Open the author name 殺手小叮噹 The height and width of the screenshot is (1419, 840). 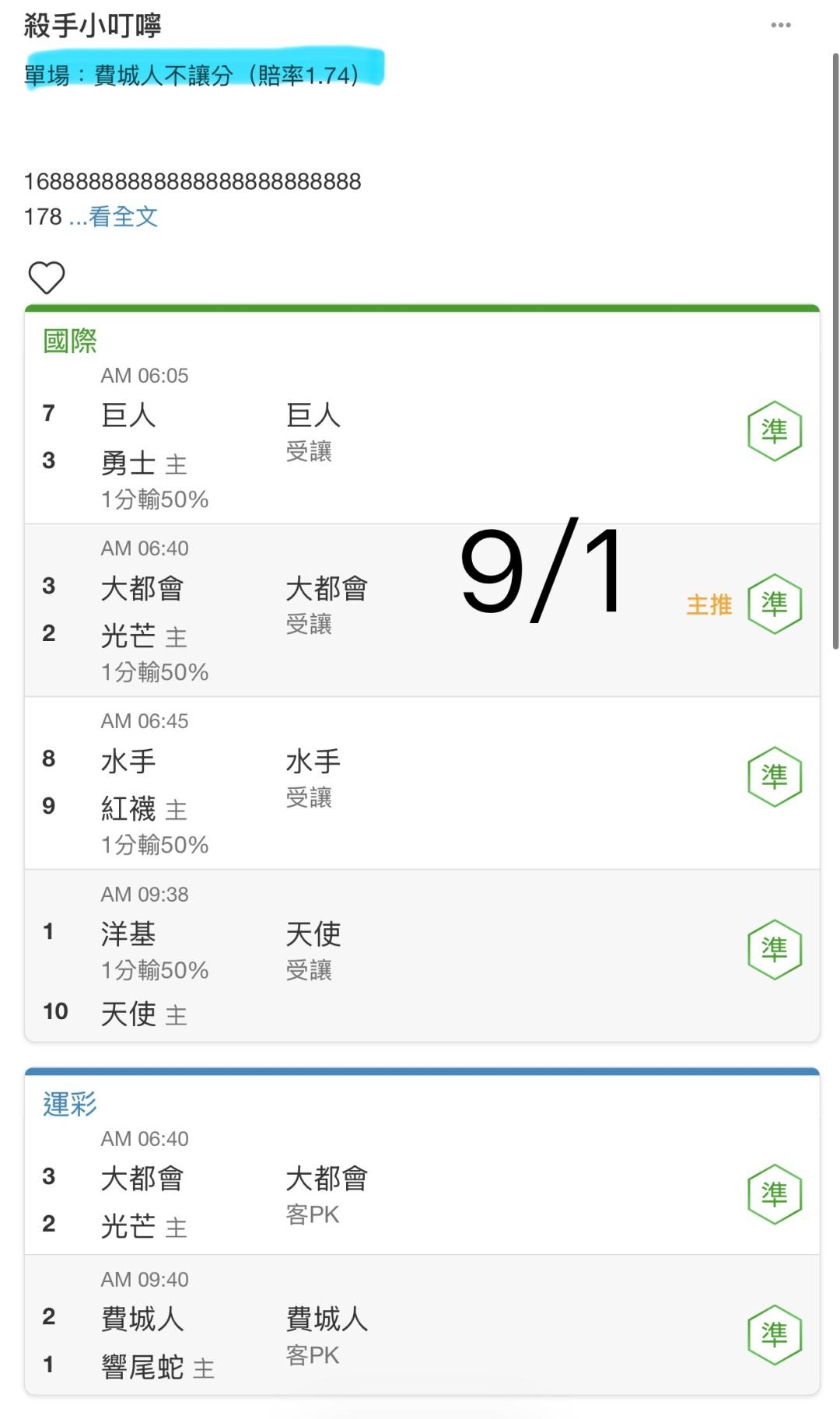93,26
